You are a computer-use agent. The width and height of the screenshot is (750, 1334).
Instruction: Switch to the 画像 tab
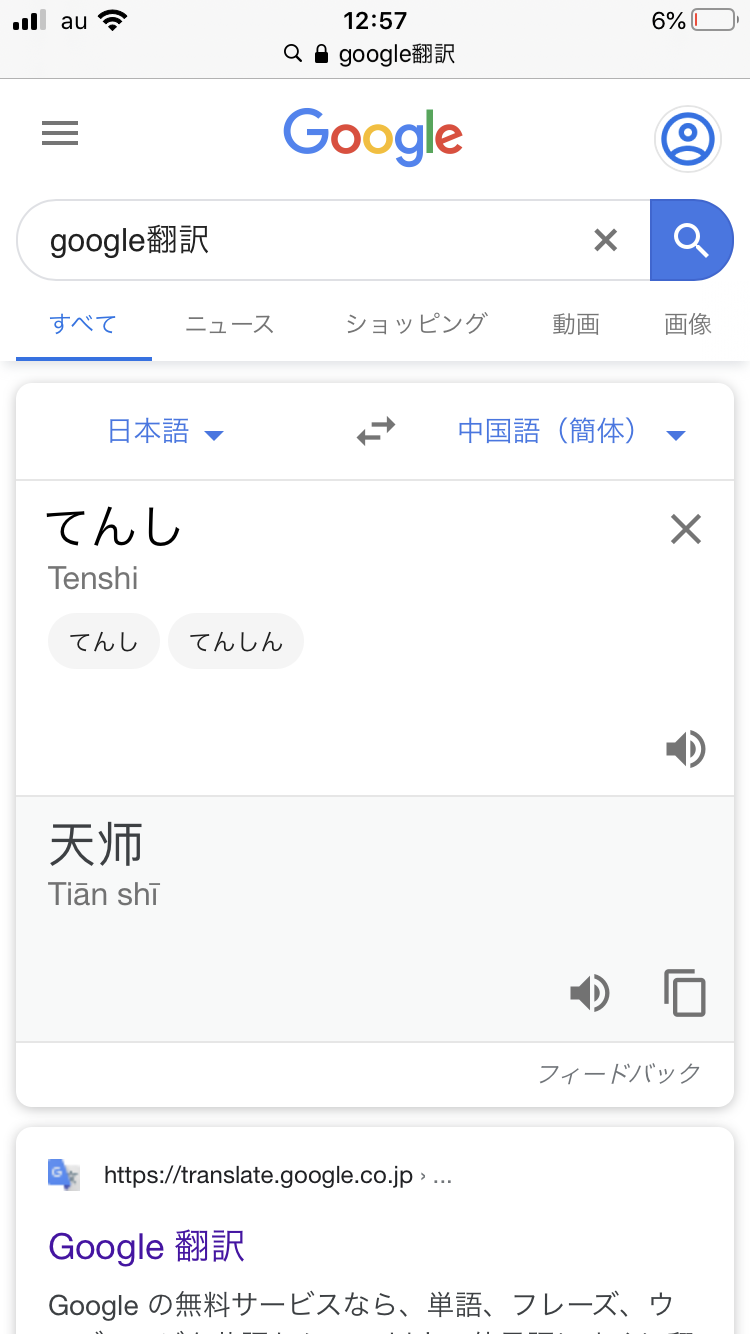coord(688,324)
